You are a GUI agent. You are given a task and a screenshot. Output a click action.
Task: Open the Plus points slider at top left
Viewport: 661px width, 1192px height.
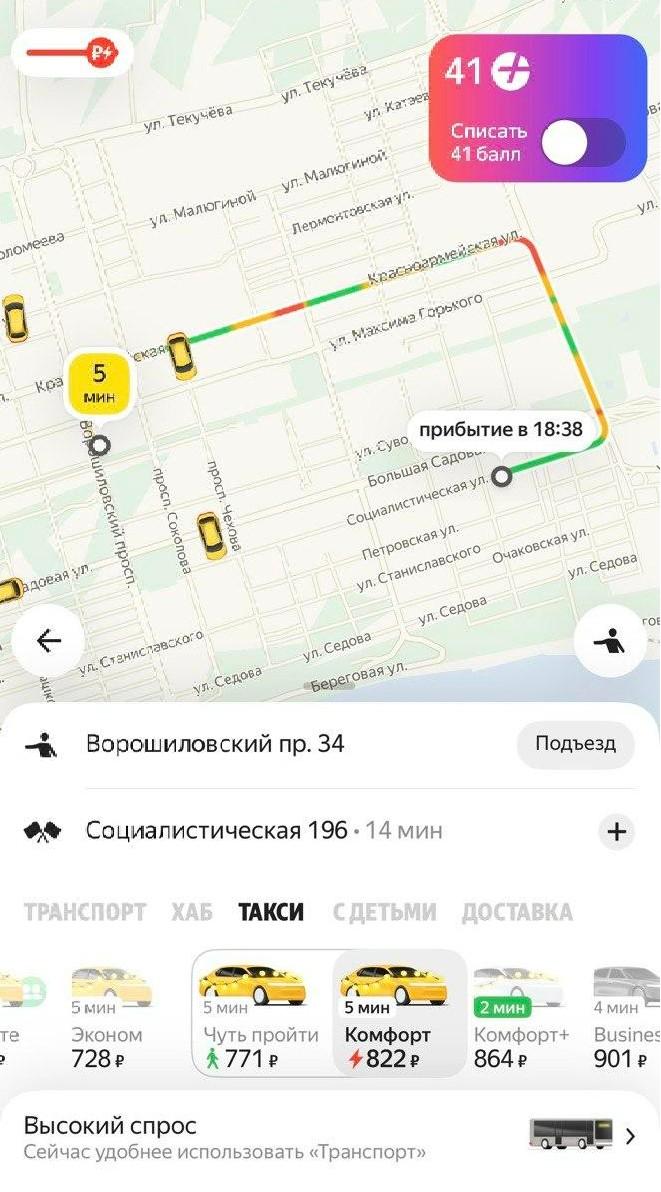[x=74, y=50]
